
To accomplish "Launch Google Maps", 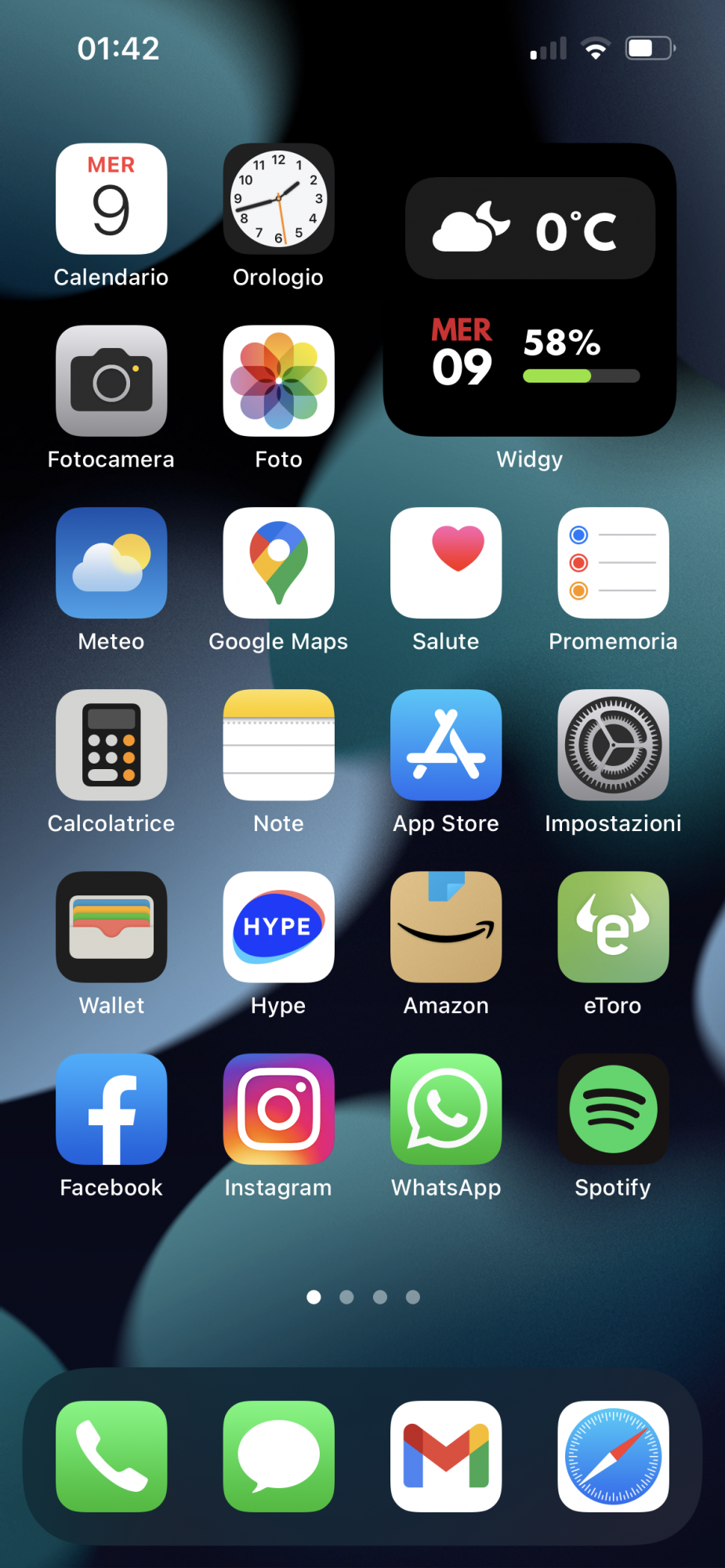I will (x=278, y=563).
